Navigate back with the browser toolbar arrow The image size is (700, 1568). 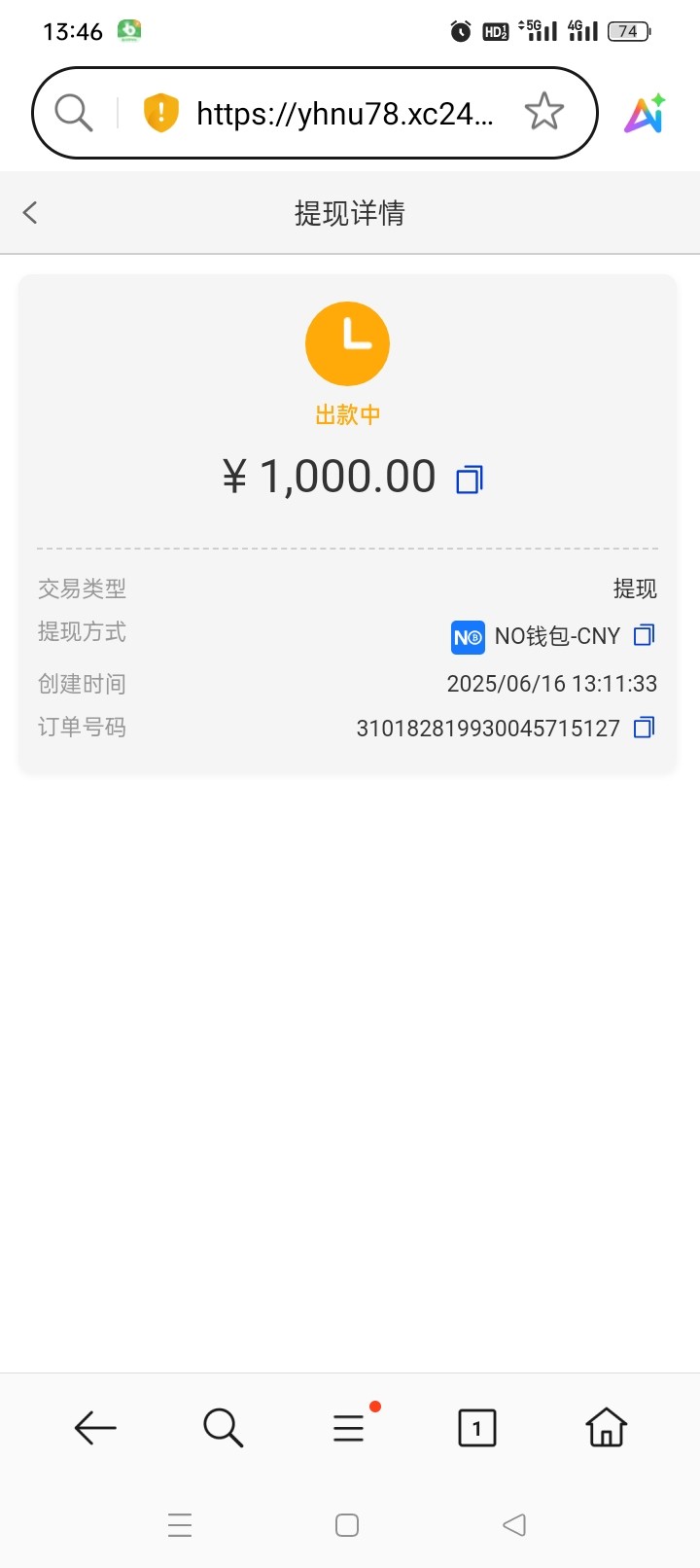tap(95, 1427)
